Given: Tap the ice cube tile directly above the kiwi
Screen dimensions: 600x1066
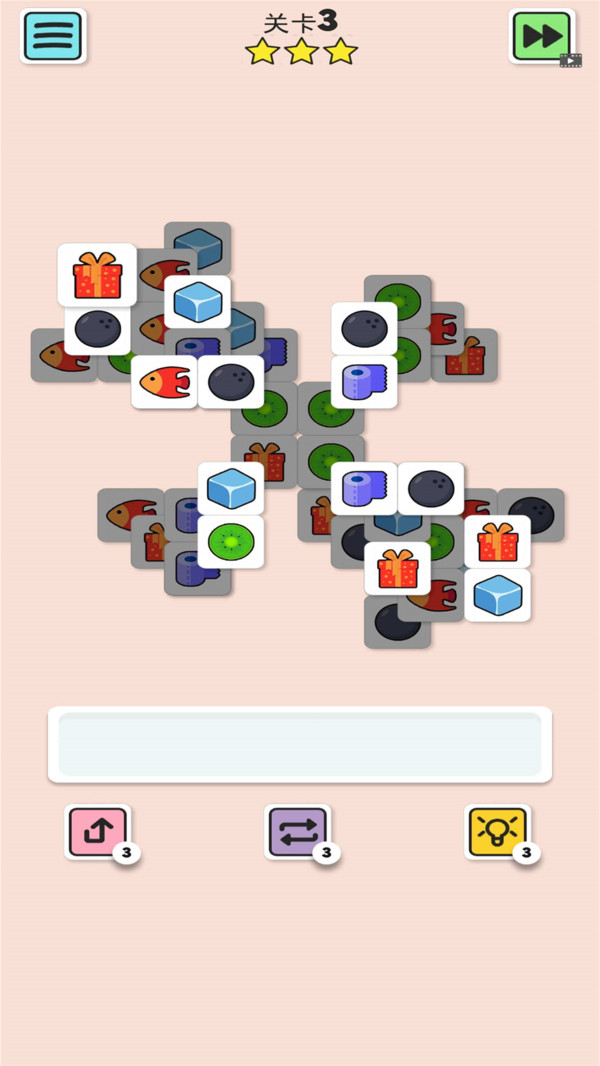Looking at the screenshot, I should (x=231, y=488).
